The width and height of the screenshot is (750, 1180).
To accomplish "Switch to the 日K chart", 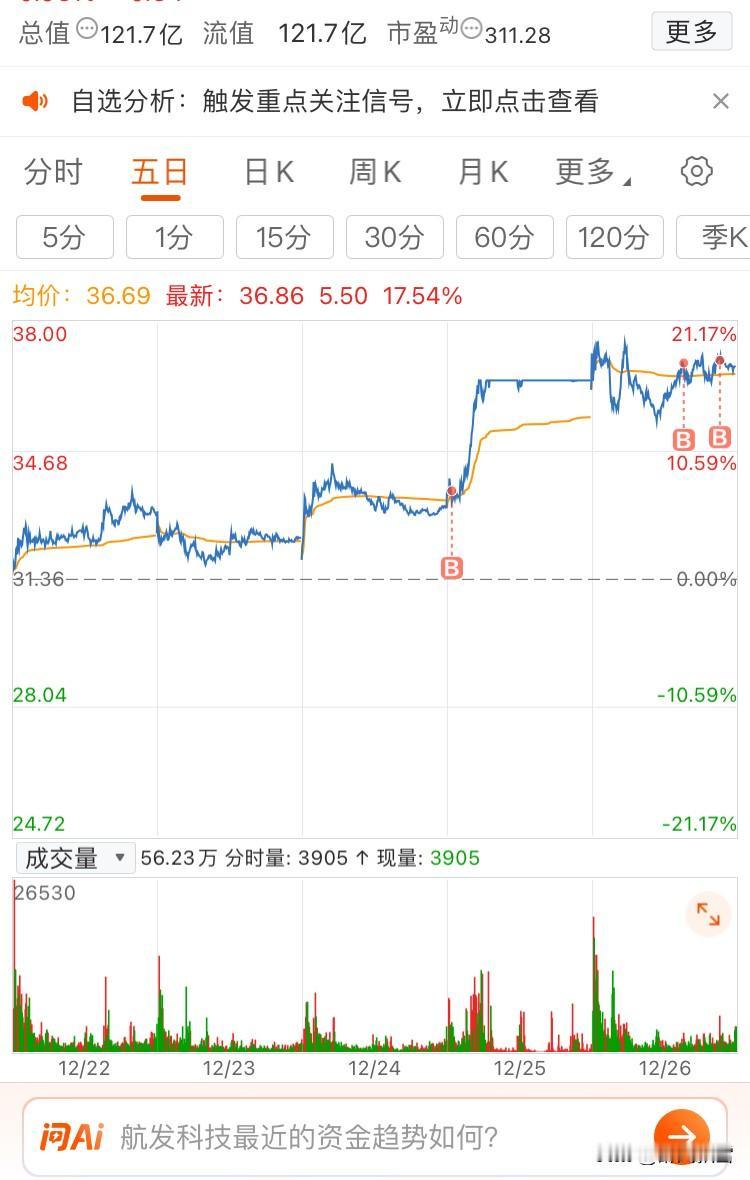I will [x=269, y=173].
